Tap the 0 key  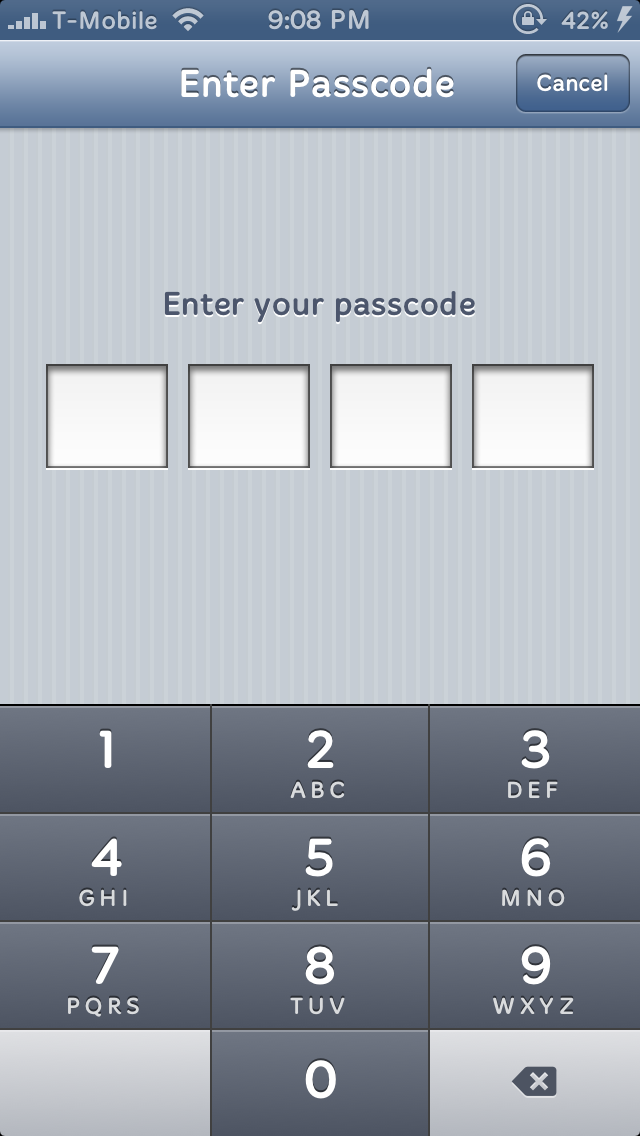tap(319, 1082)
